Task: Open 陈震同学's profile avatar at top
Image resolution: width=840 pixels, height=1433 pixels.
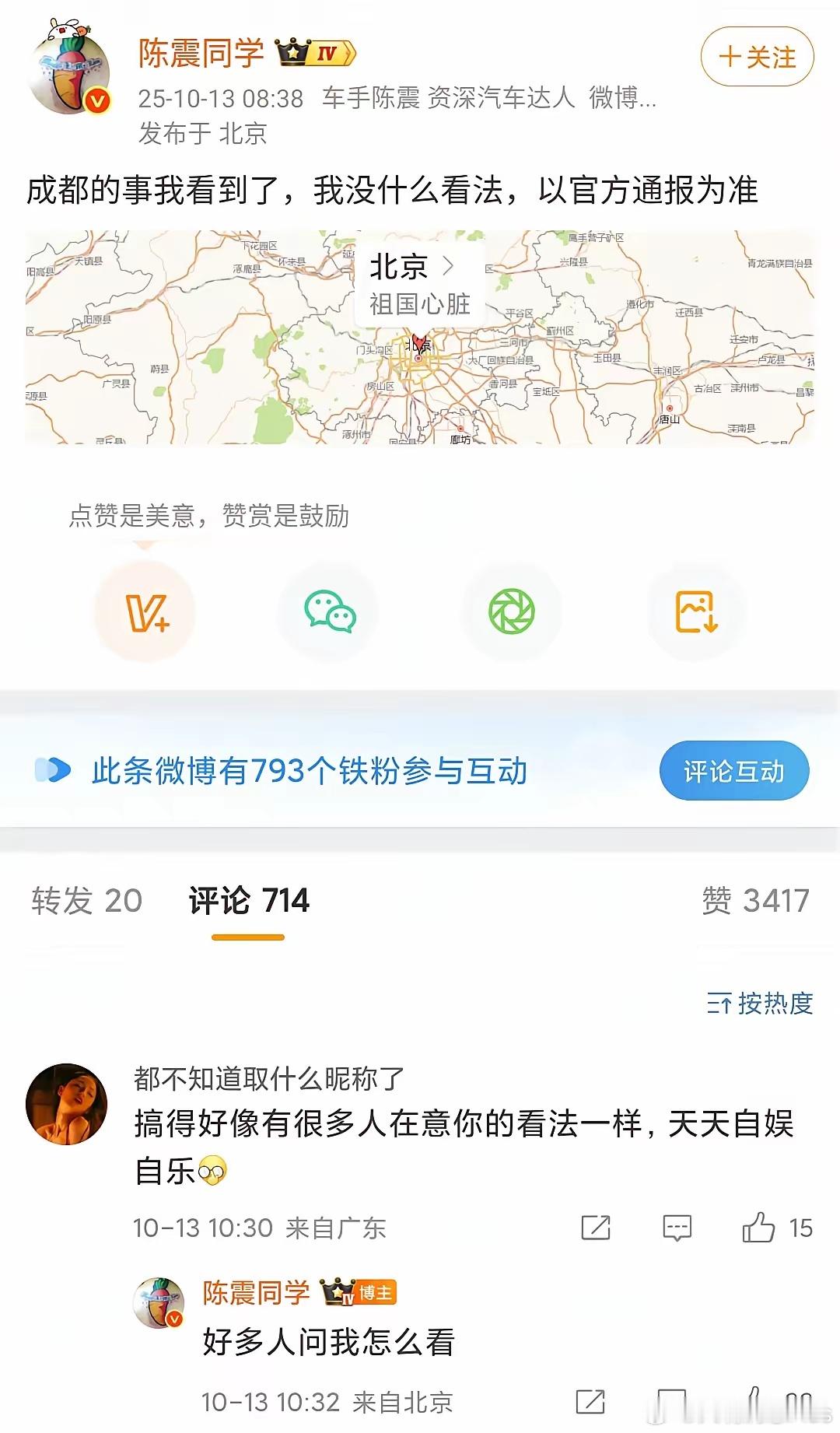Action: (70, 74)
